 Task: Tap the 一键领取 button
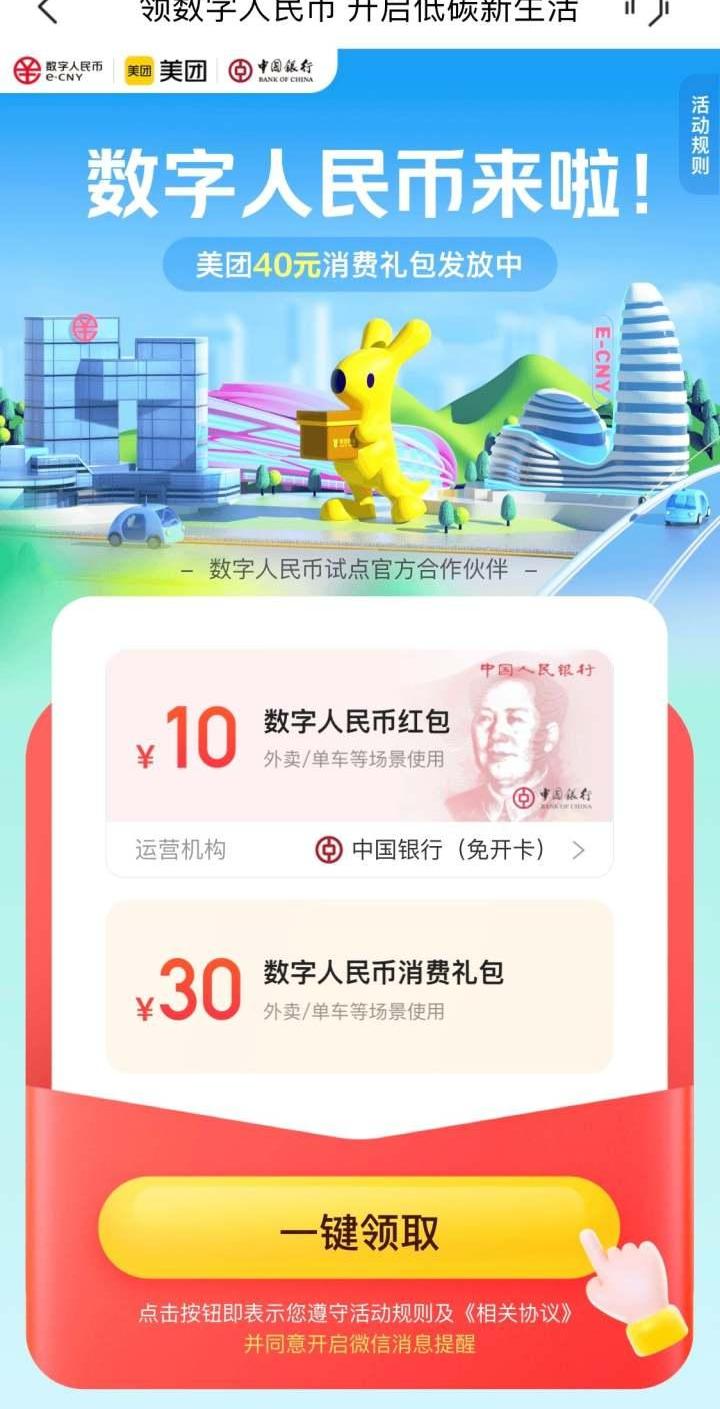[359, 1231]
